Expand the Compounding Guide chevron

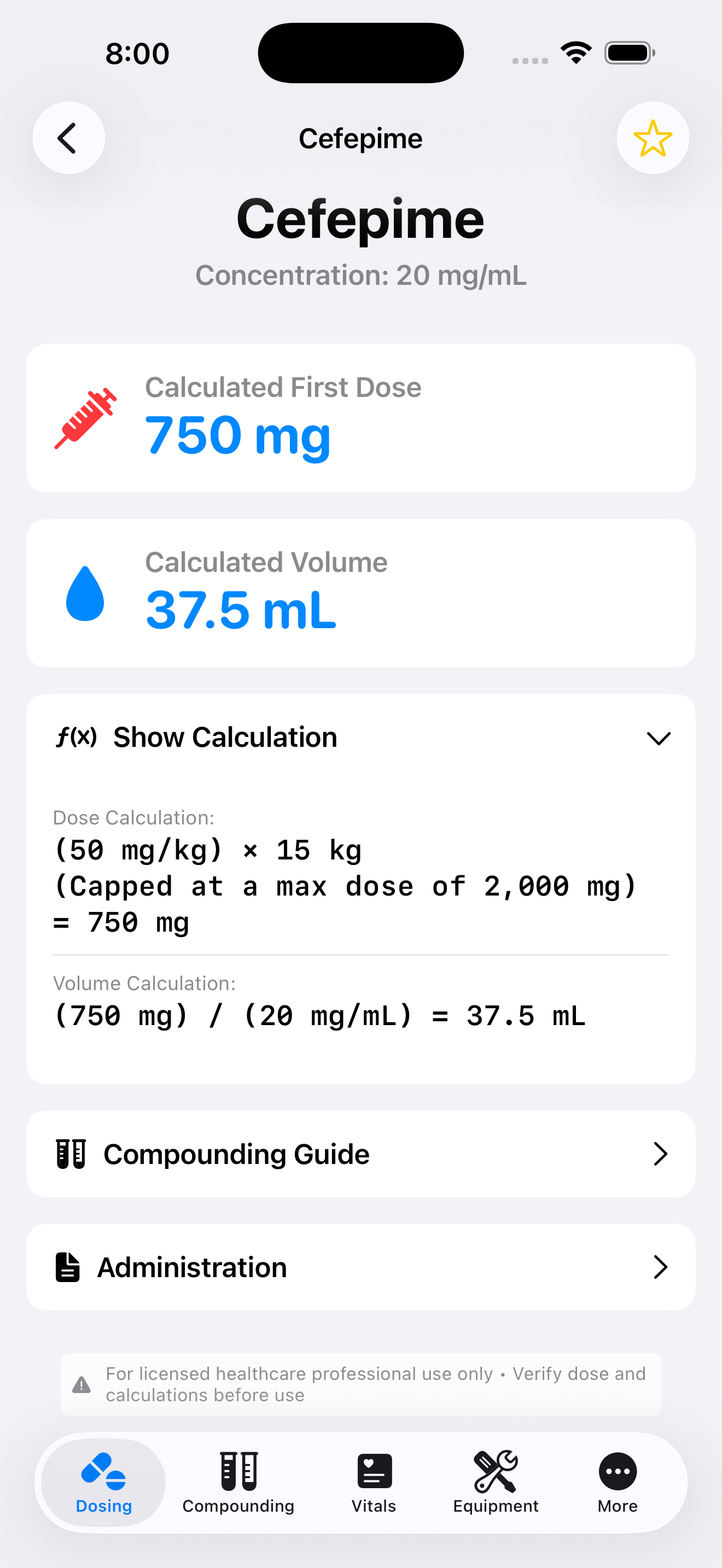coord(662,1153)
